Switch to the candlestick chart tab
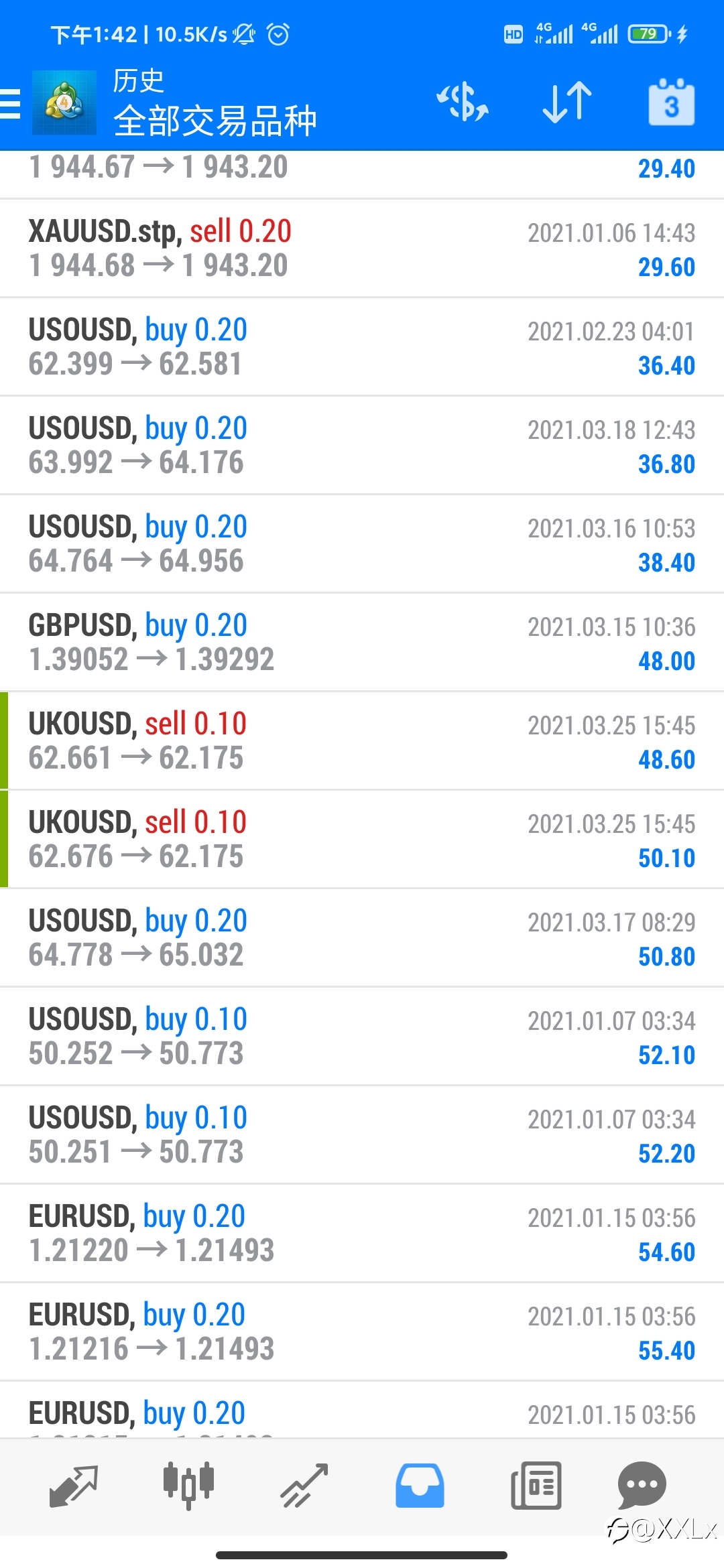The height and width of the screenshot is (1568, 724). point(188,1486)
